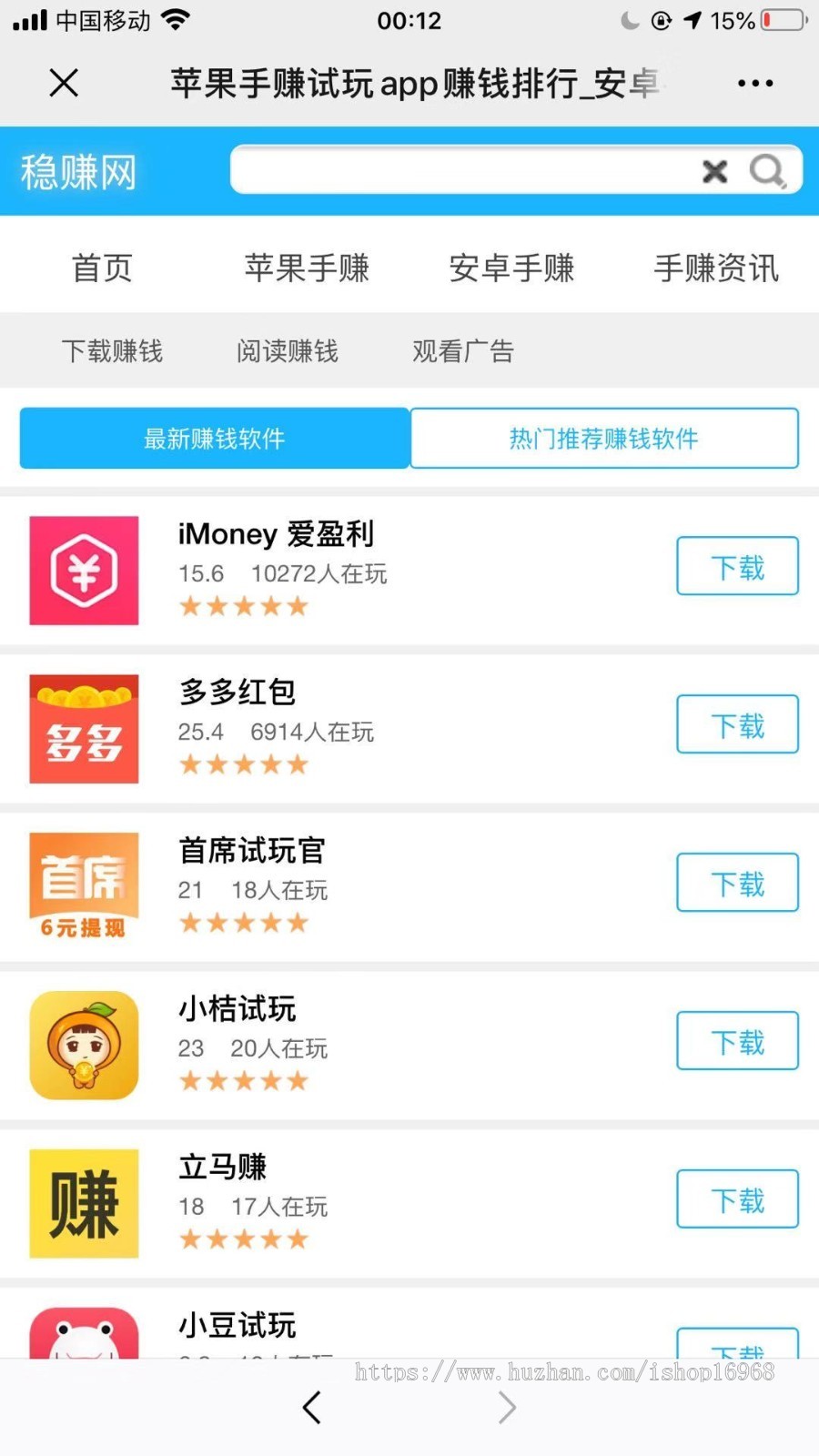Viewport: 819px width, 1456px height.
Task: Tap the magnifier search icon
Action: click(767, 170)
